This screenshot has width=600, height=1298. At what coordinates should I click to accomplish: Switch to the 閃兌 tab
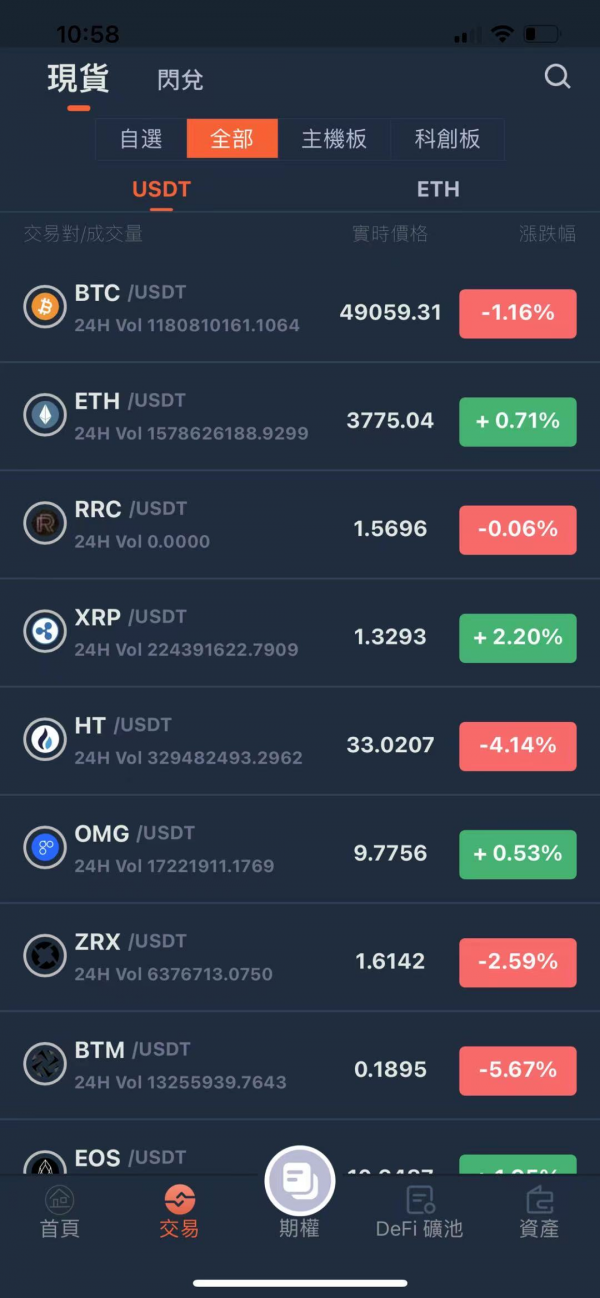point(180,80)
